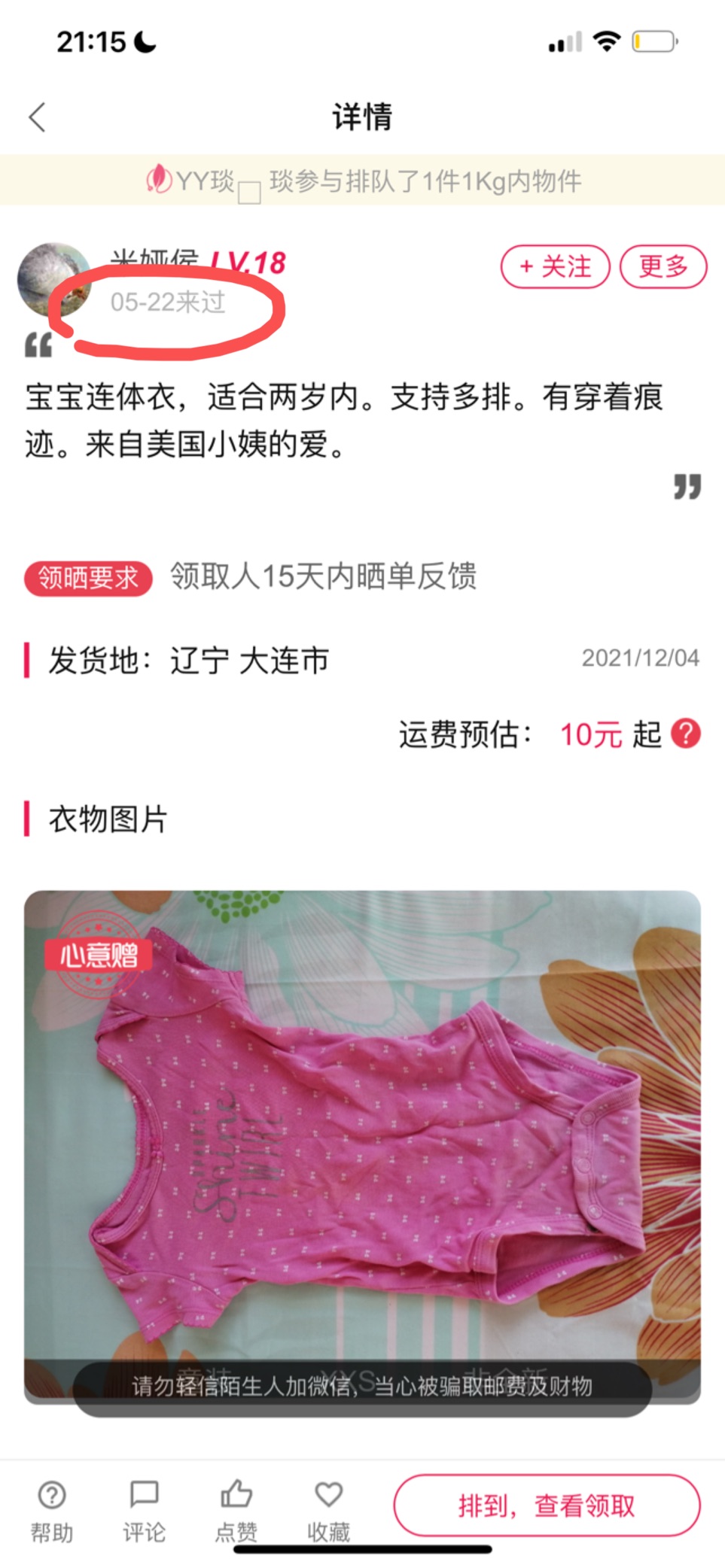Tap the shipping fee question mark icon

coord(685,734)
